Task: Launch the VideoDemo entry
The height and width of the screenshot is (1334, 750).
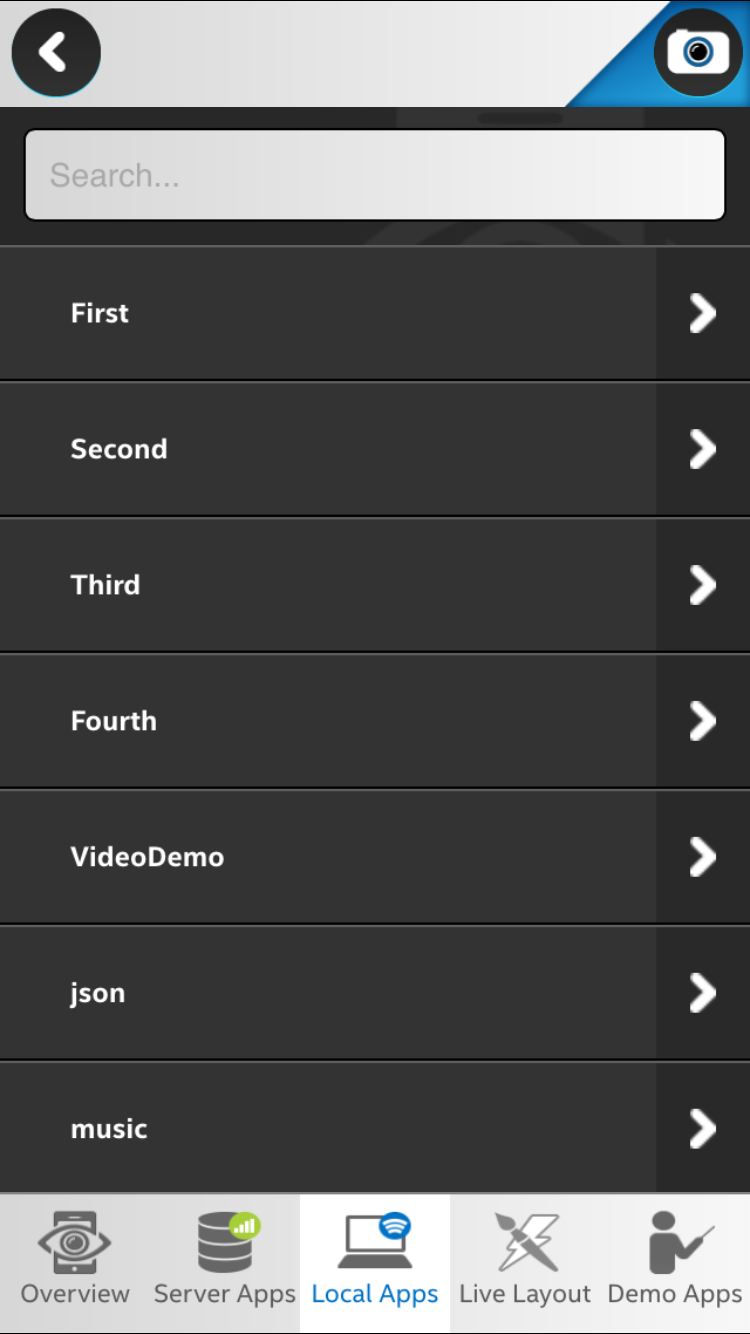Action: (x=375, y=857)
